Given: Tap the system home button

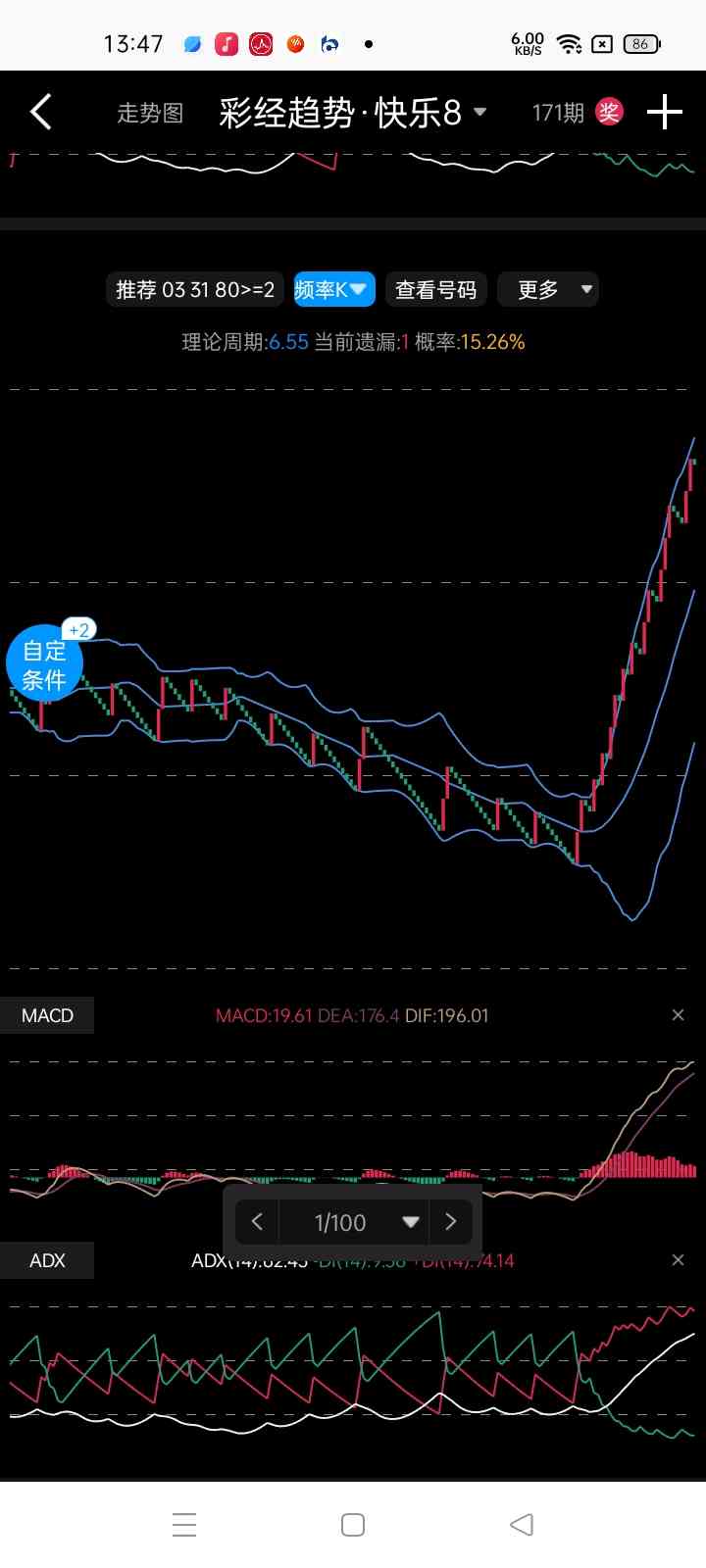Looking at the screenshot, I should pos(353,1525).
